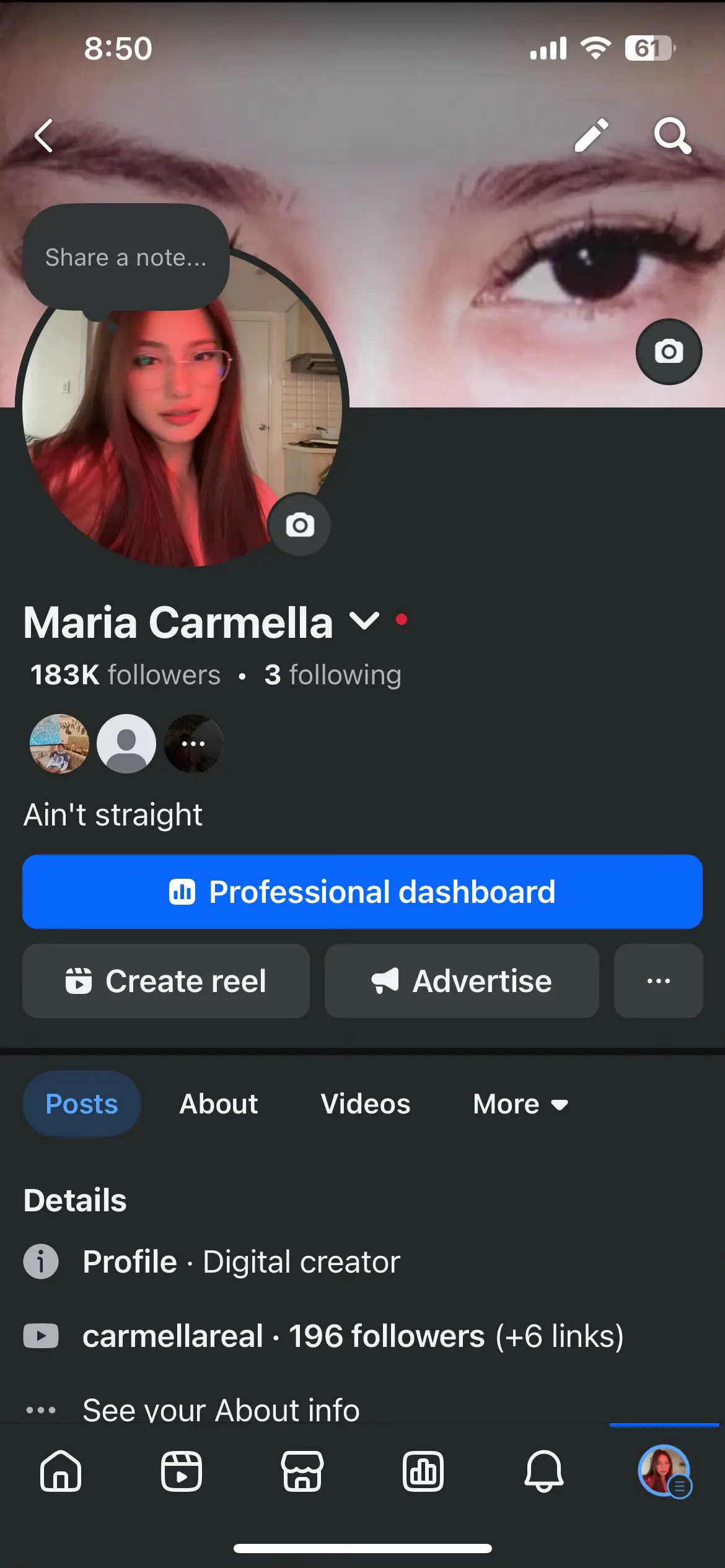Image resolution: width=725 pixels, height=1568 pixels.
Task: Open Professional dashboard
Action: 362,892
